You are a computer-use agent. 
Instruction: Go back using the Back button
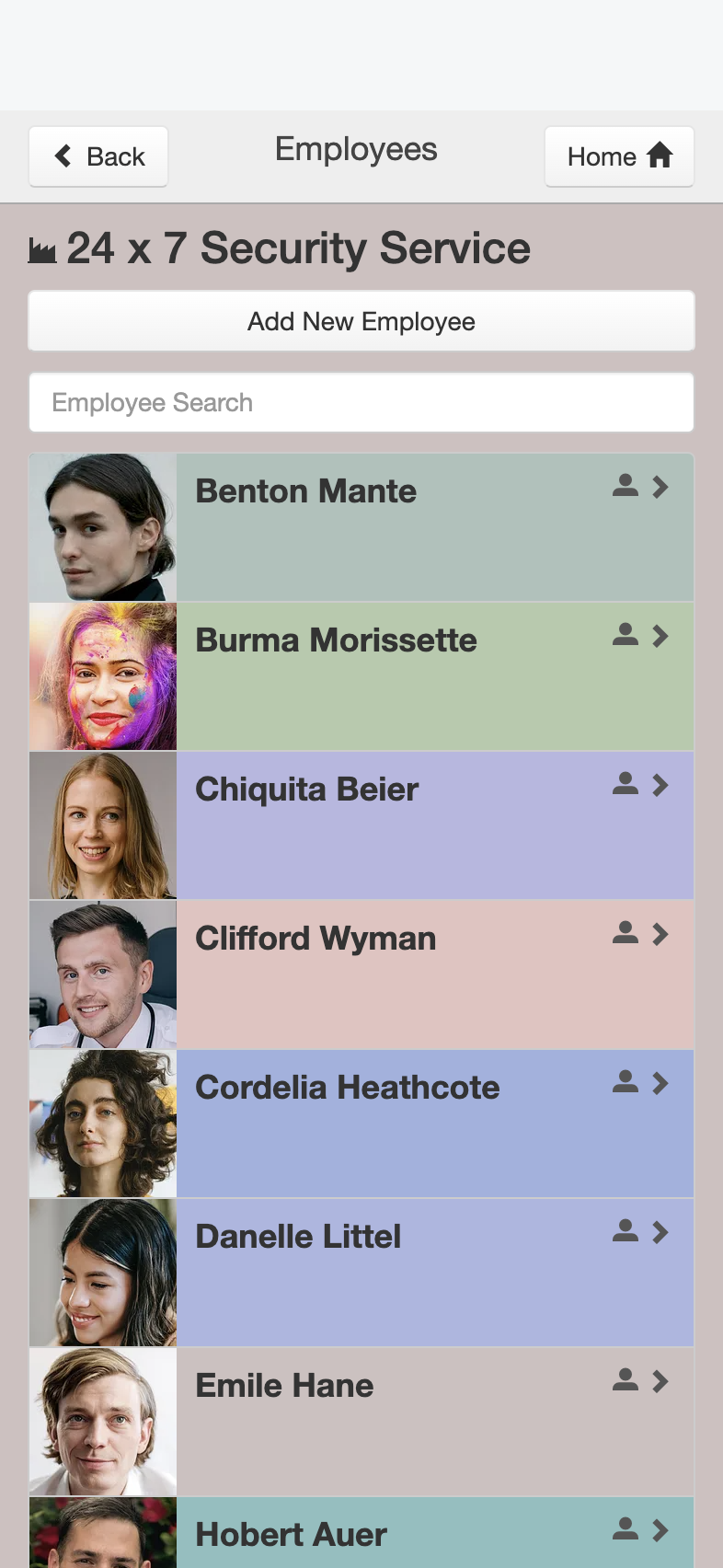[x=98, y=156]
